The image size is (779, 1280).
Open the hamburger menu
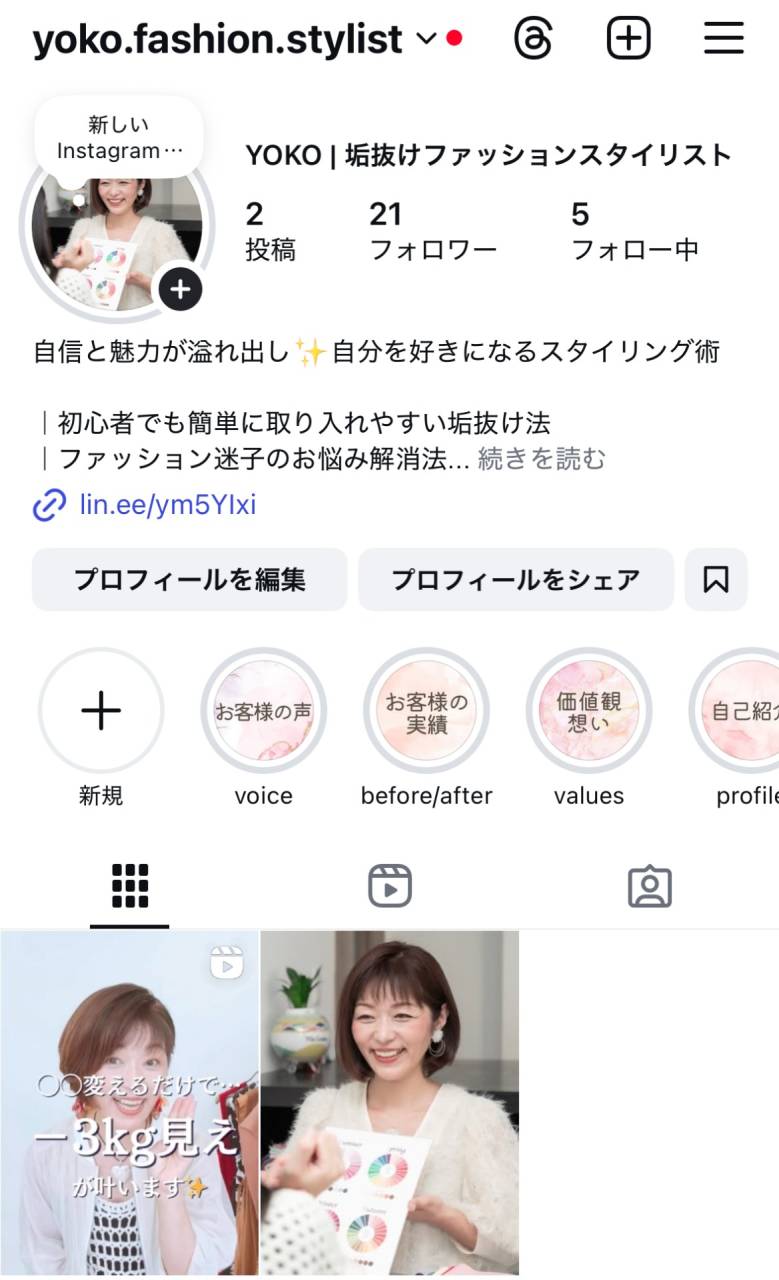tap(723, 39)
